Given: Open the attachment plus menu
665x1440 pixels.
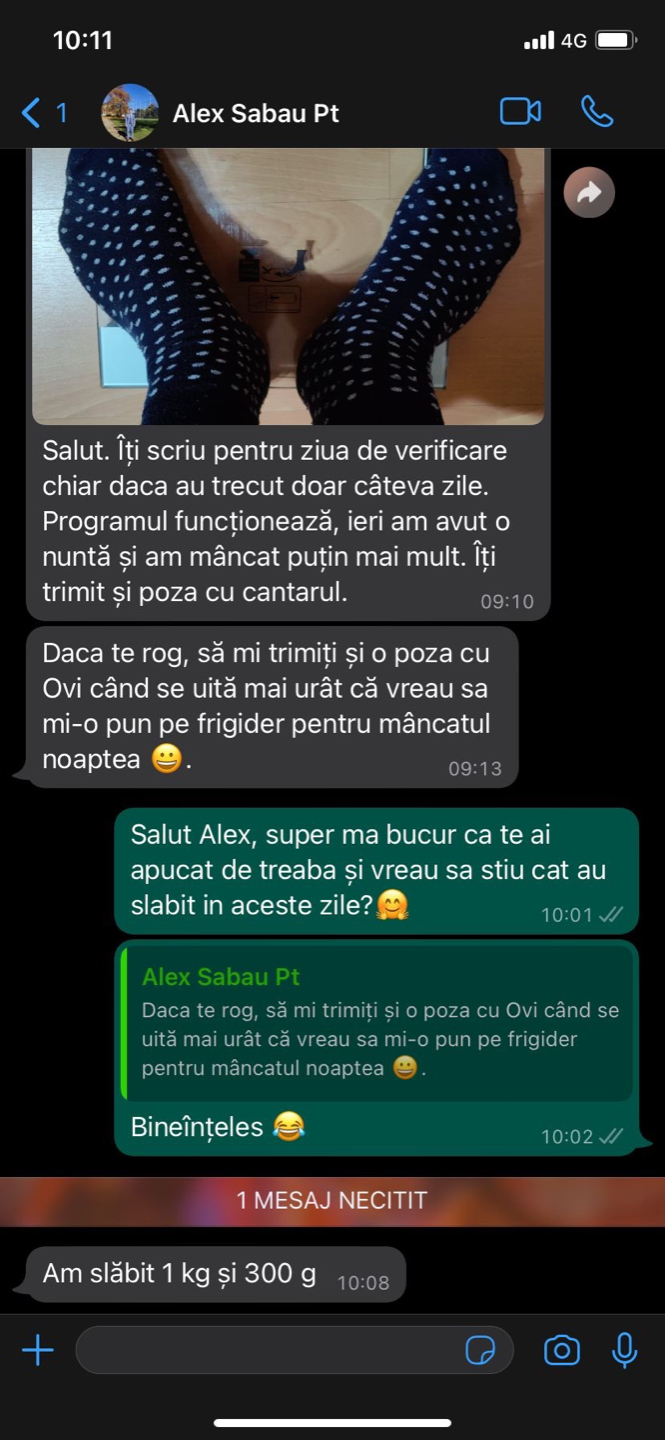Looking at the screenshot, I should [38, 1351].
